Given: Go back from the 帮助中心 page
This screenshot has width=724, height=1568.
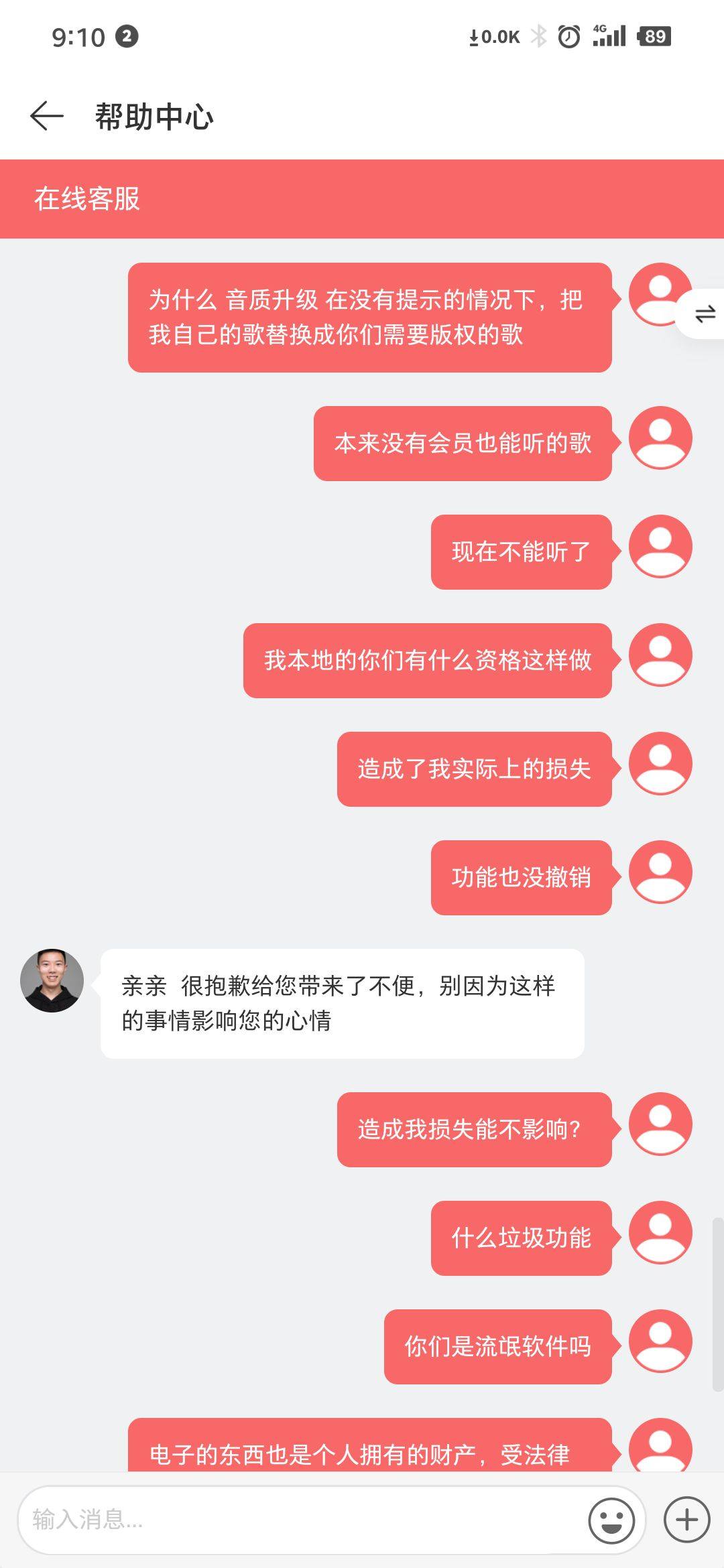Looking at the screenshot, I should [x=47, y=117].
